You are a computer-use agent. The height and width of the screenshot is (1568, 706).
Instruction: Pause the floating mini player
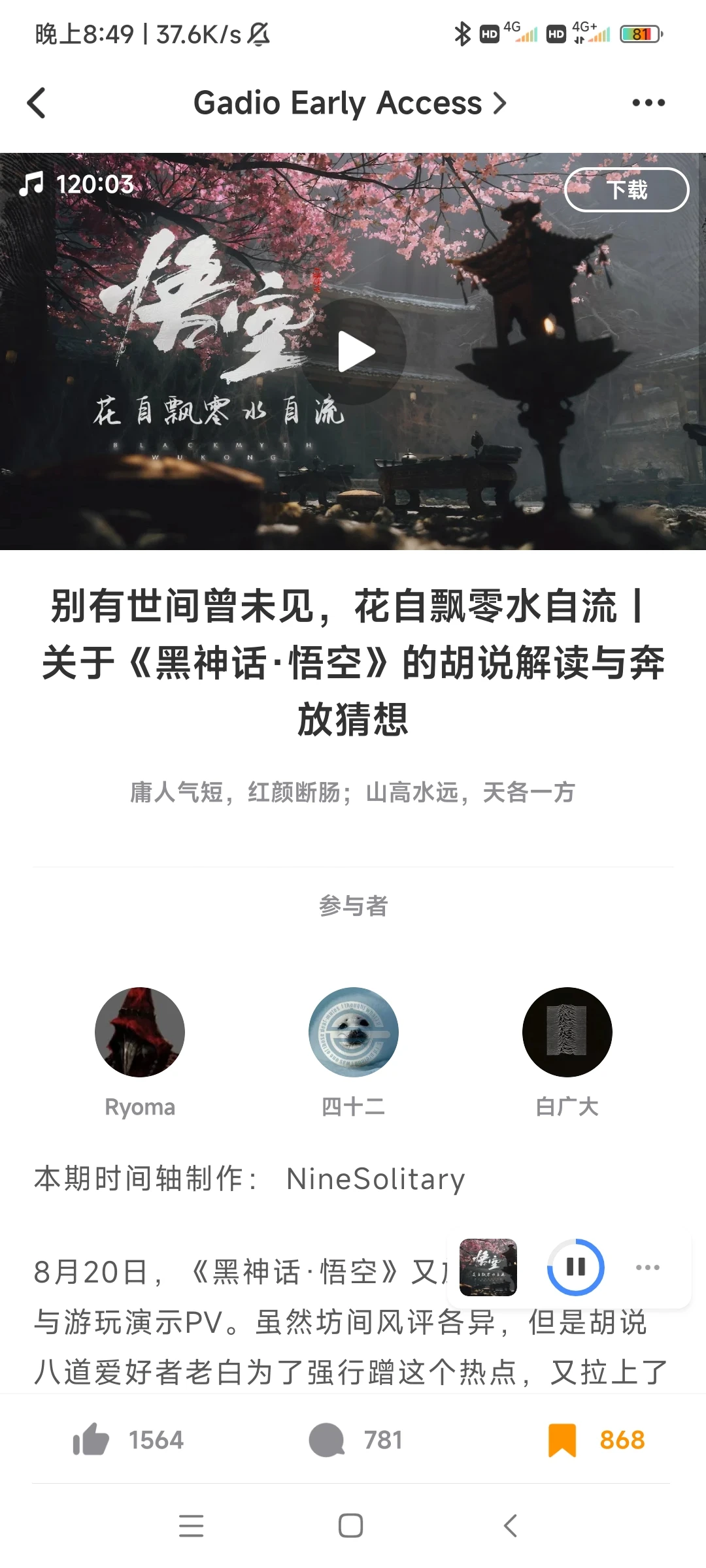click(575, 1267)
